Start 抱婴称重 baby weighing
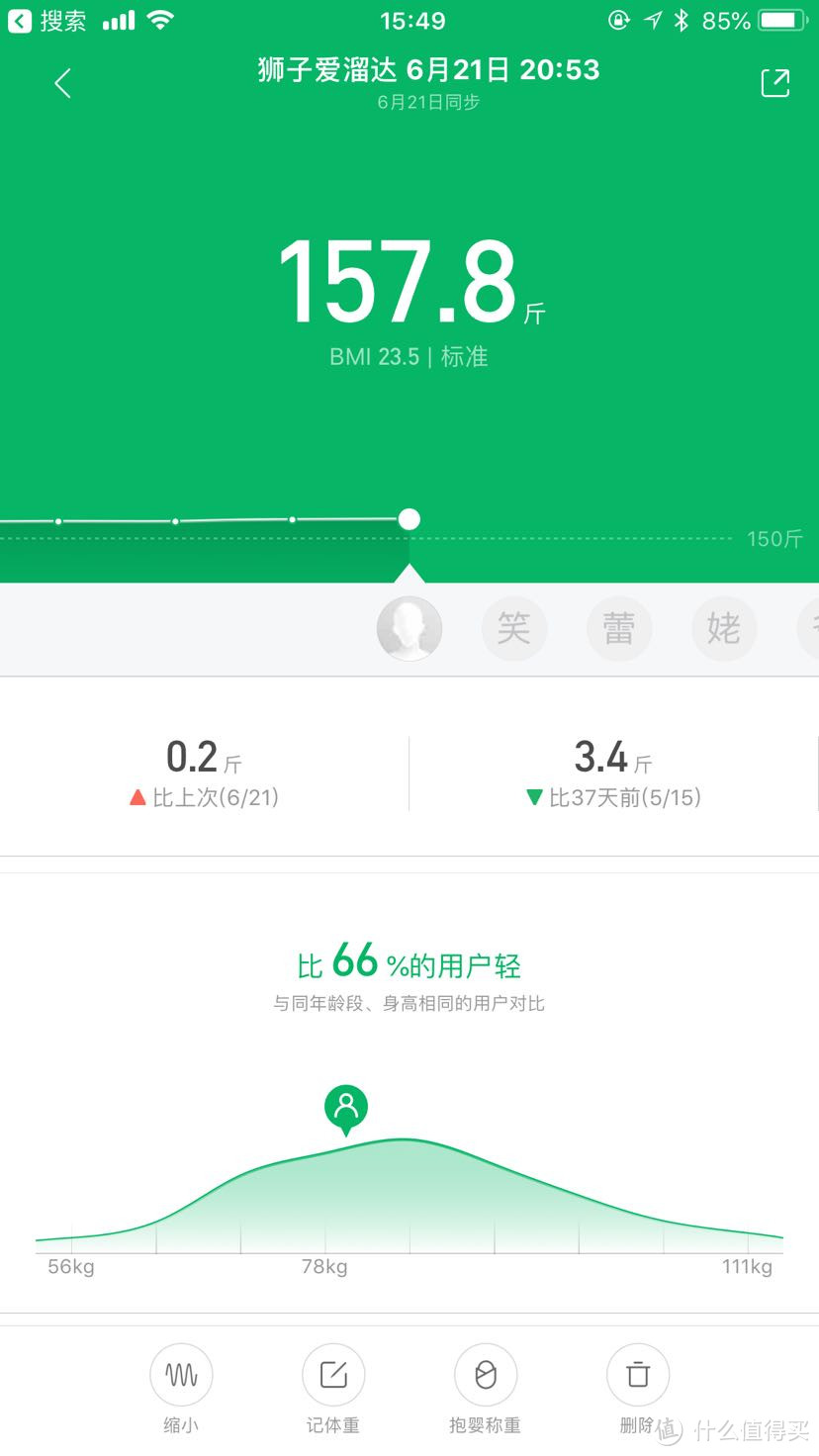Image resolution: width=819 pixels, height=1456 pixels. tap(485, 1389)
